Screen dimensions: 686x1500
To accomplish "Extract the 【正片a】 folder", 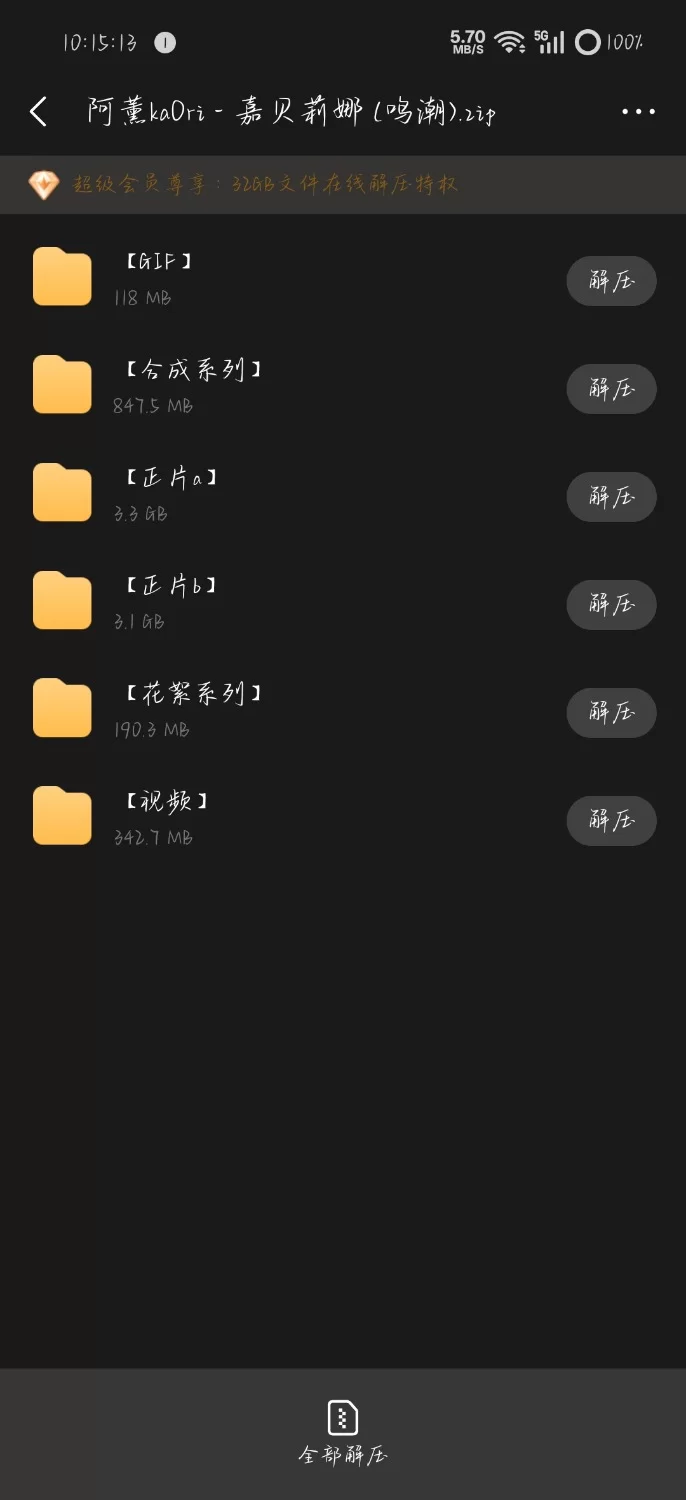I will [611, 497].
